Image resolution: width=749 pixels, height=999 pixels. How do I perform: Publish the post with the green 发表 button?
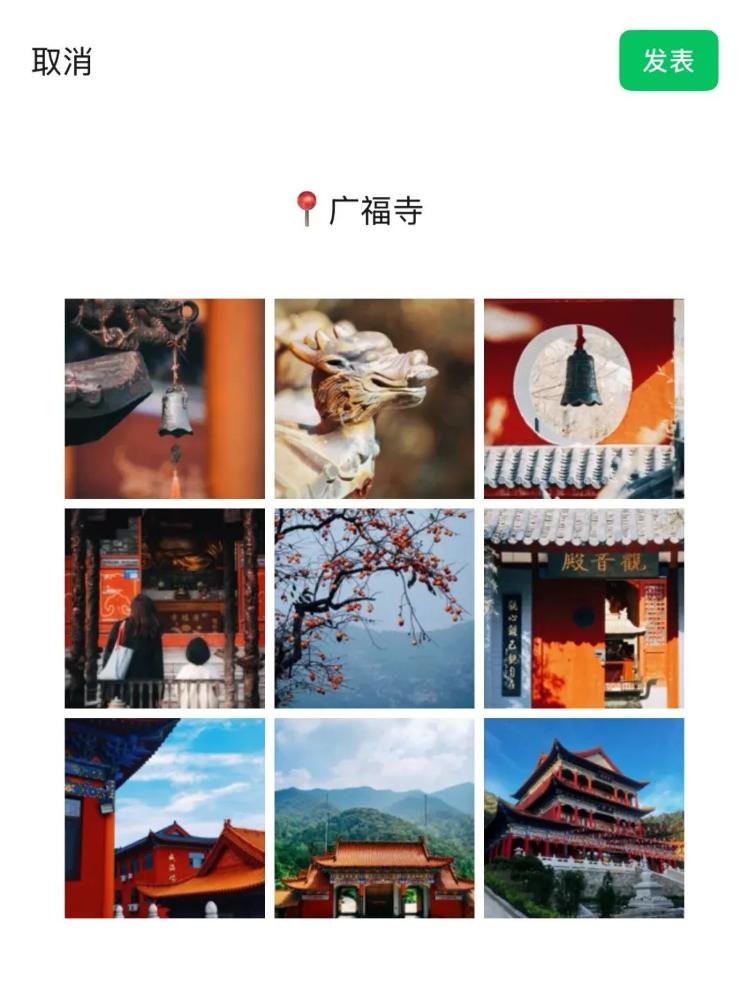click(668, 61)
